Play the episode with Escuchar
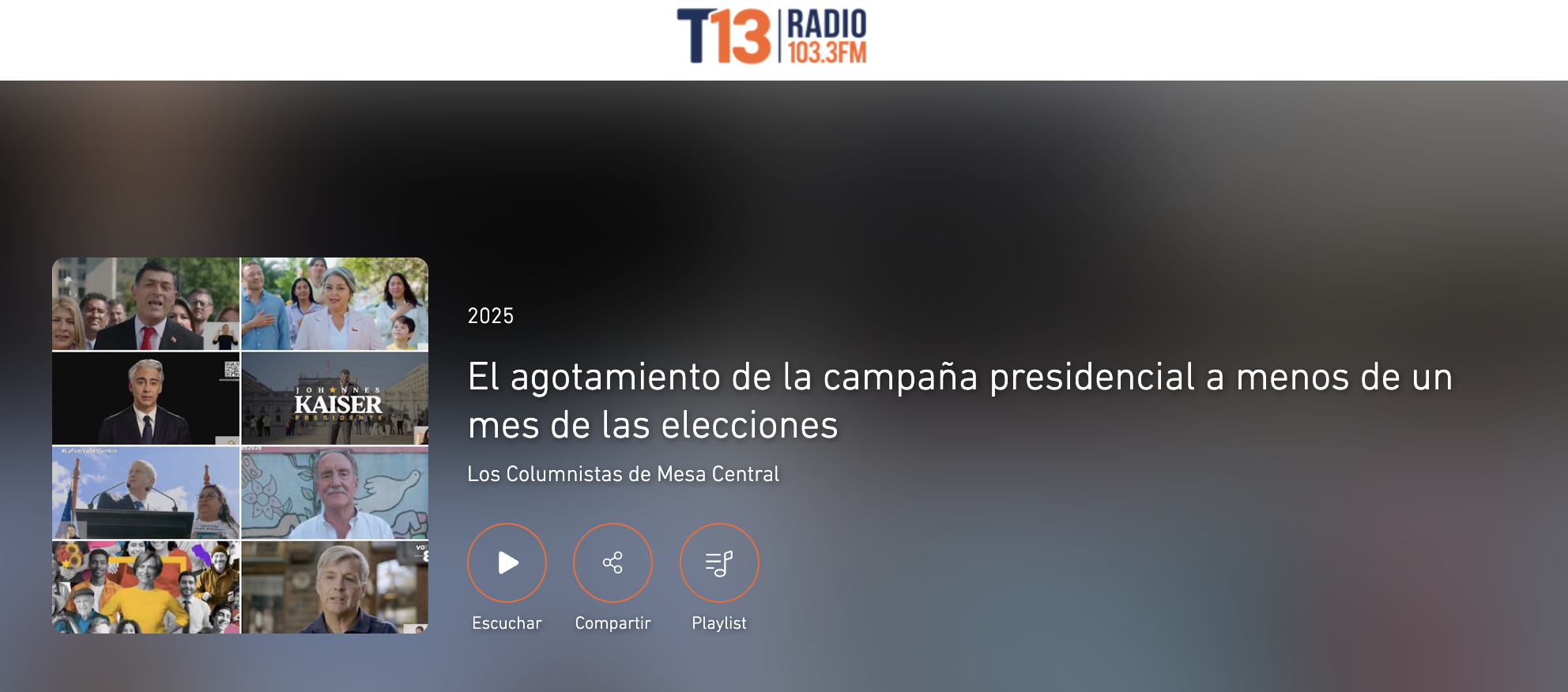Viewport: 1568px width, 692px height. [x=507, y=562]
